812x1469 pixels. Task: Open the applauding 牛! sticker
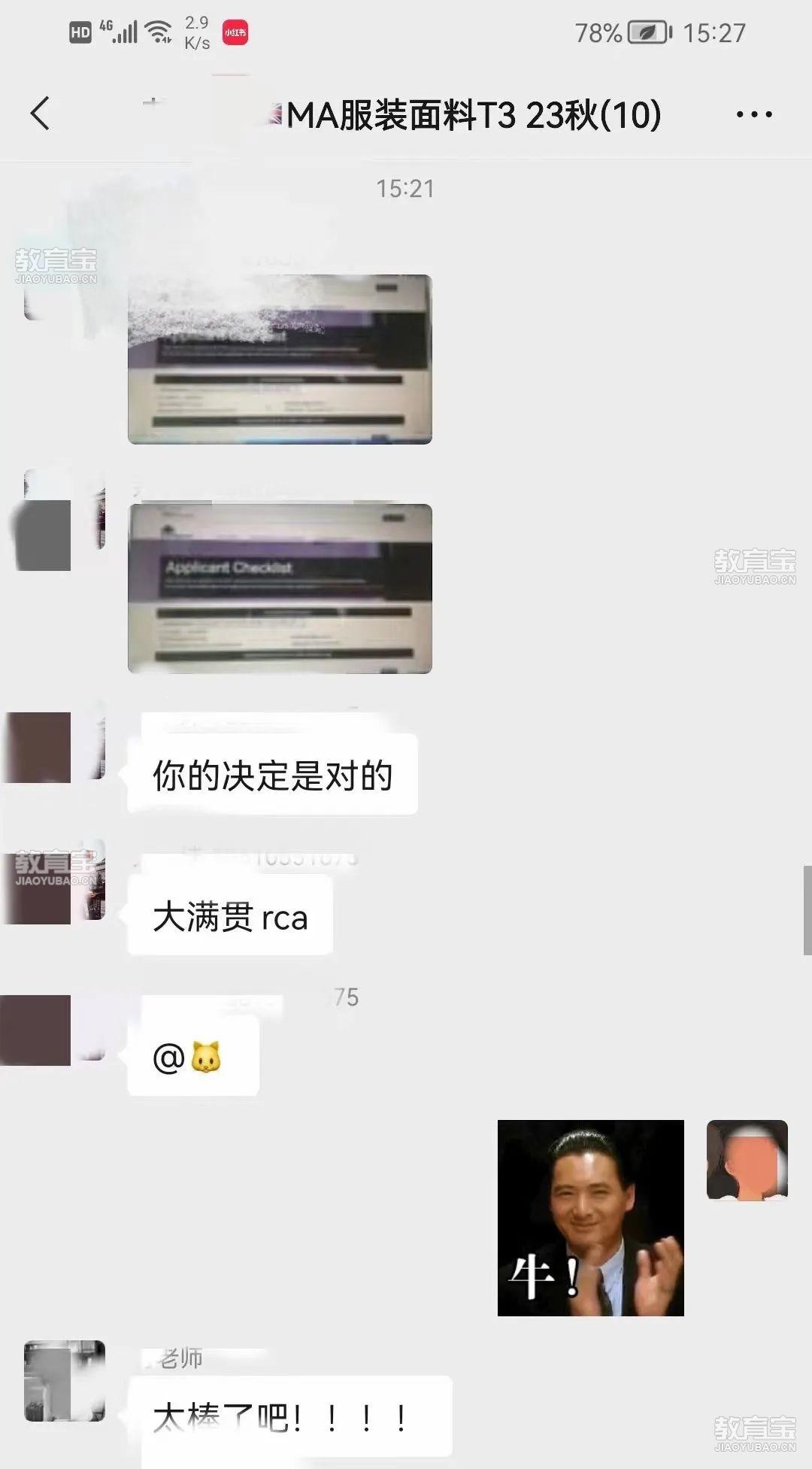[590, 1217]
